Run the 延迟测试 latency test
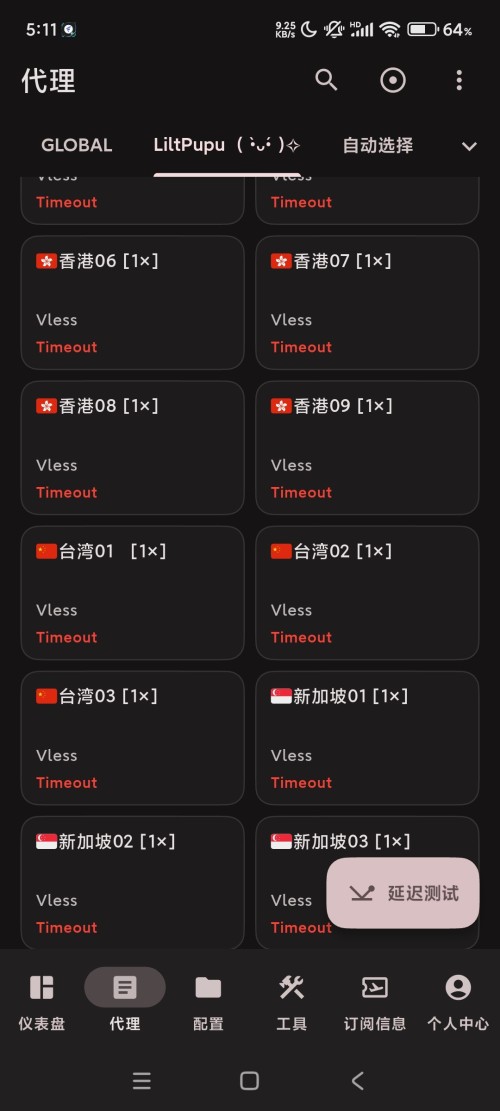This screenshot has width=500, height=1111. [403, 893]
